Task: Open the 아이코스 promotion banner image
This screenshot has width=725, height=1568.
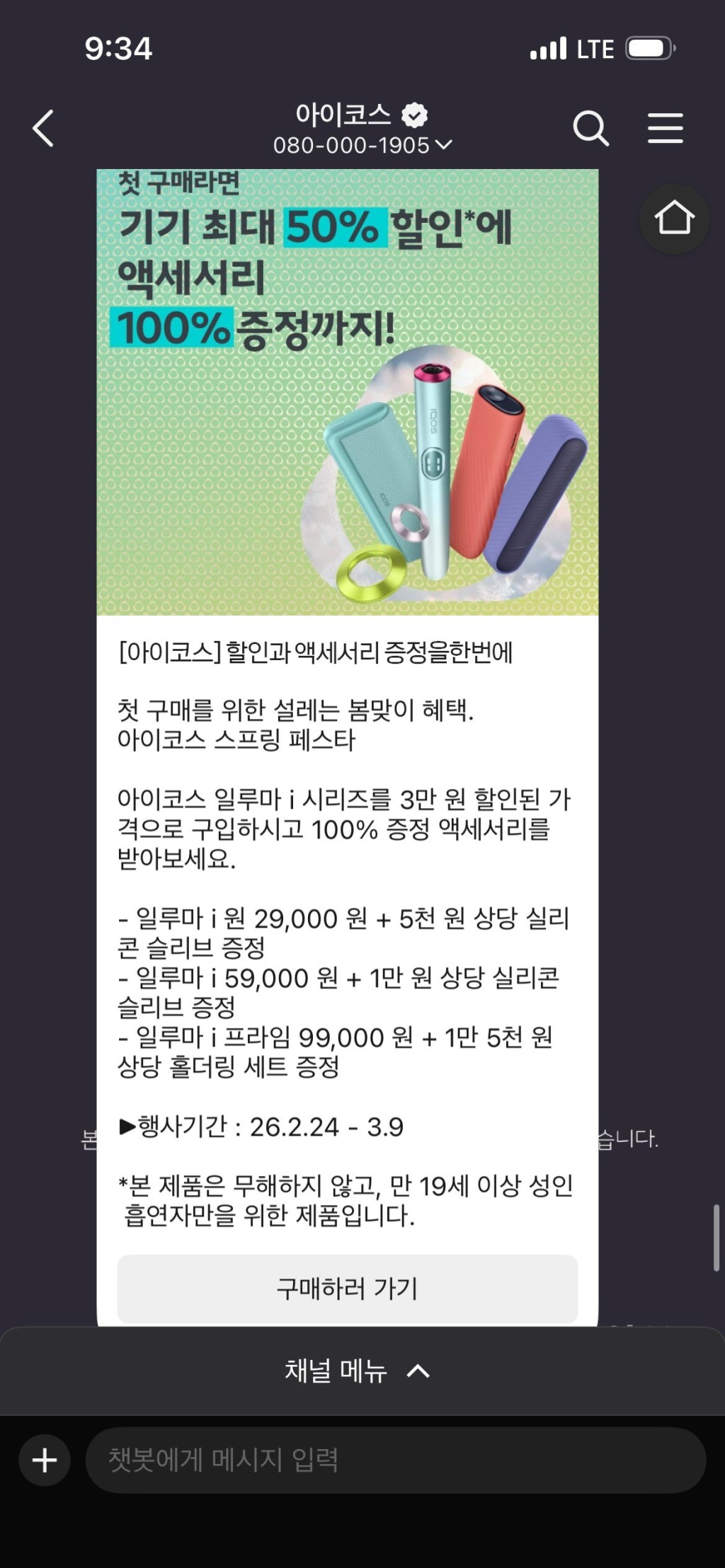Action: click(347, 393)
